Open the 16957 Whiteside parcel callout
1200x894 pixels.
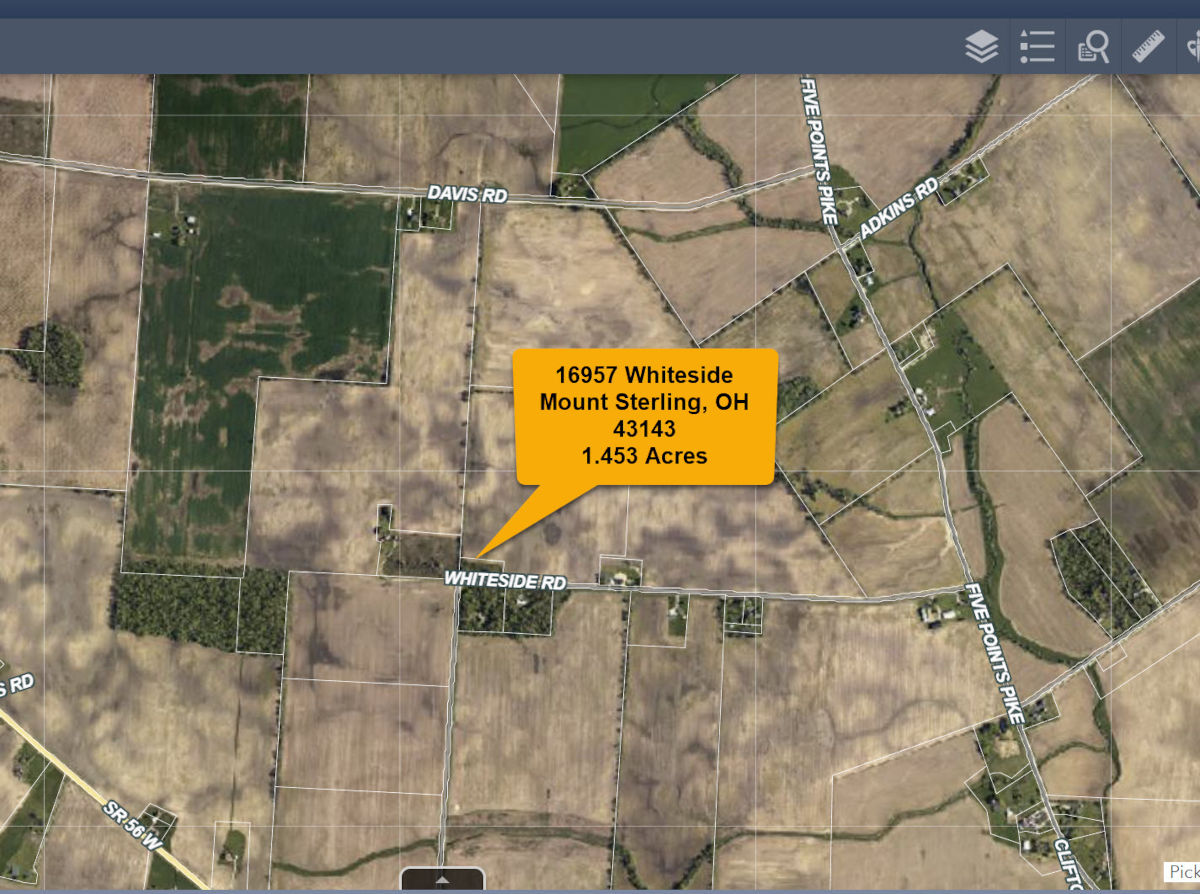pos(645,416)
